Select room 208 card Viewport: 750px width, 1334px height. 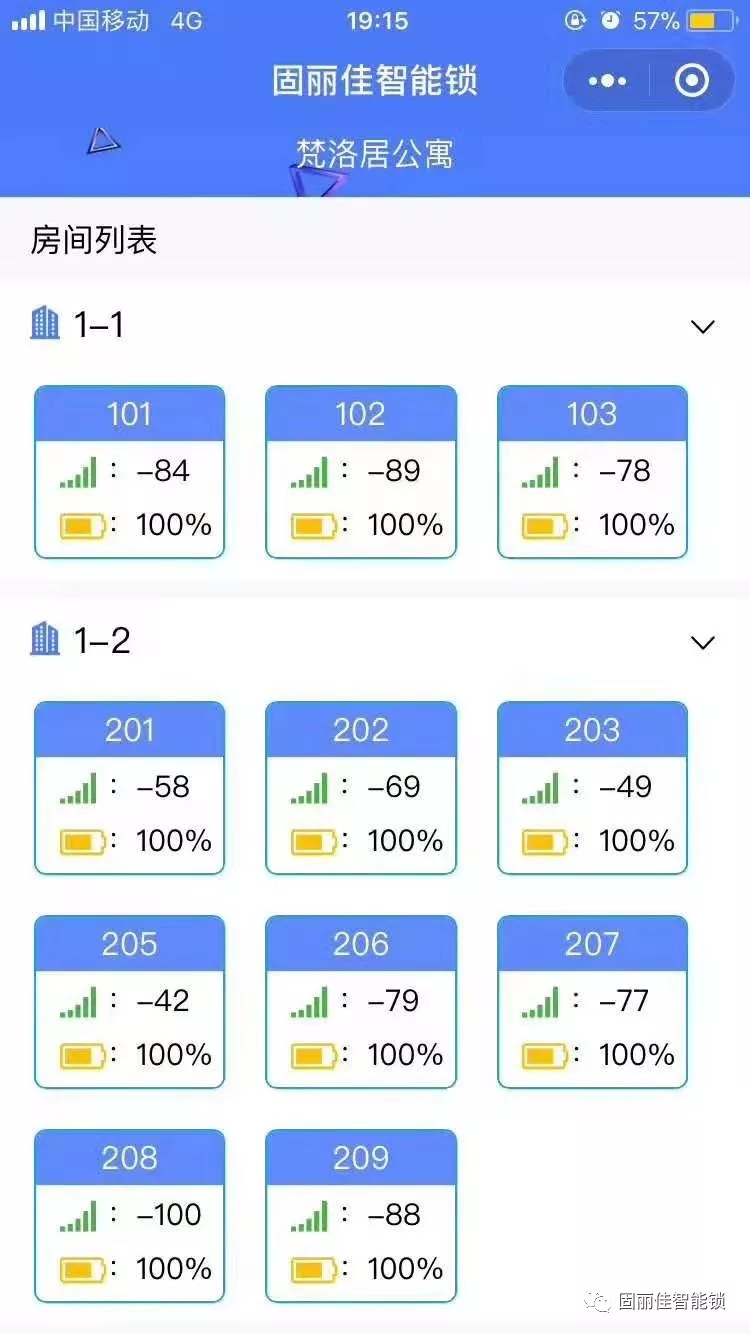(130, 1215)
